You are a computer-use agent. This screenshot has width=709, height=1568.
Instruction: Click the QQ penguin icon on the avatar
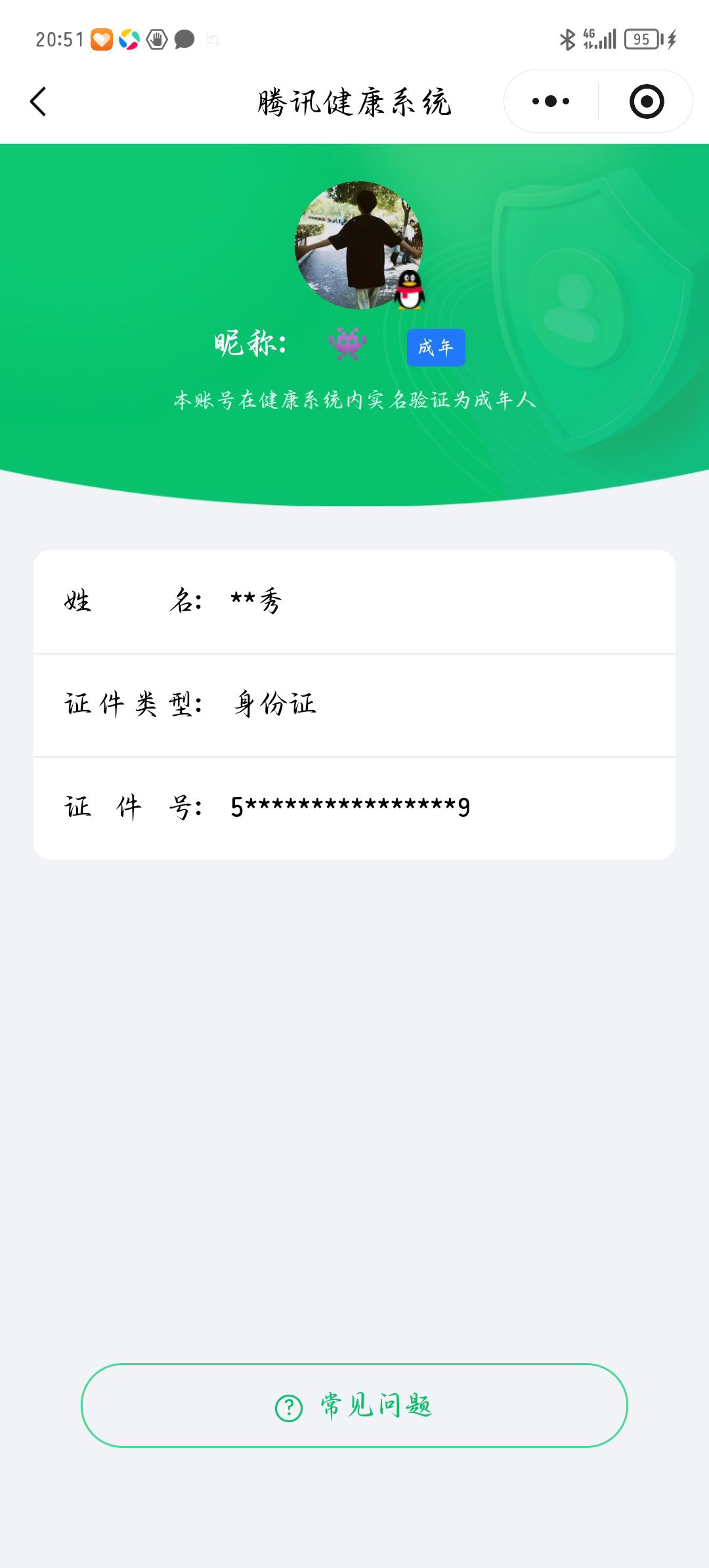tap(410, 291)
